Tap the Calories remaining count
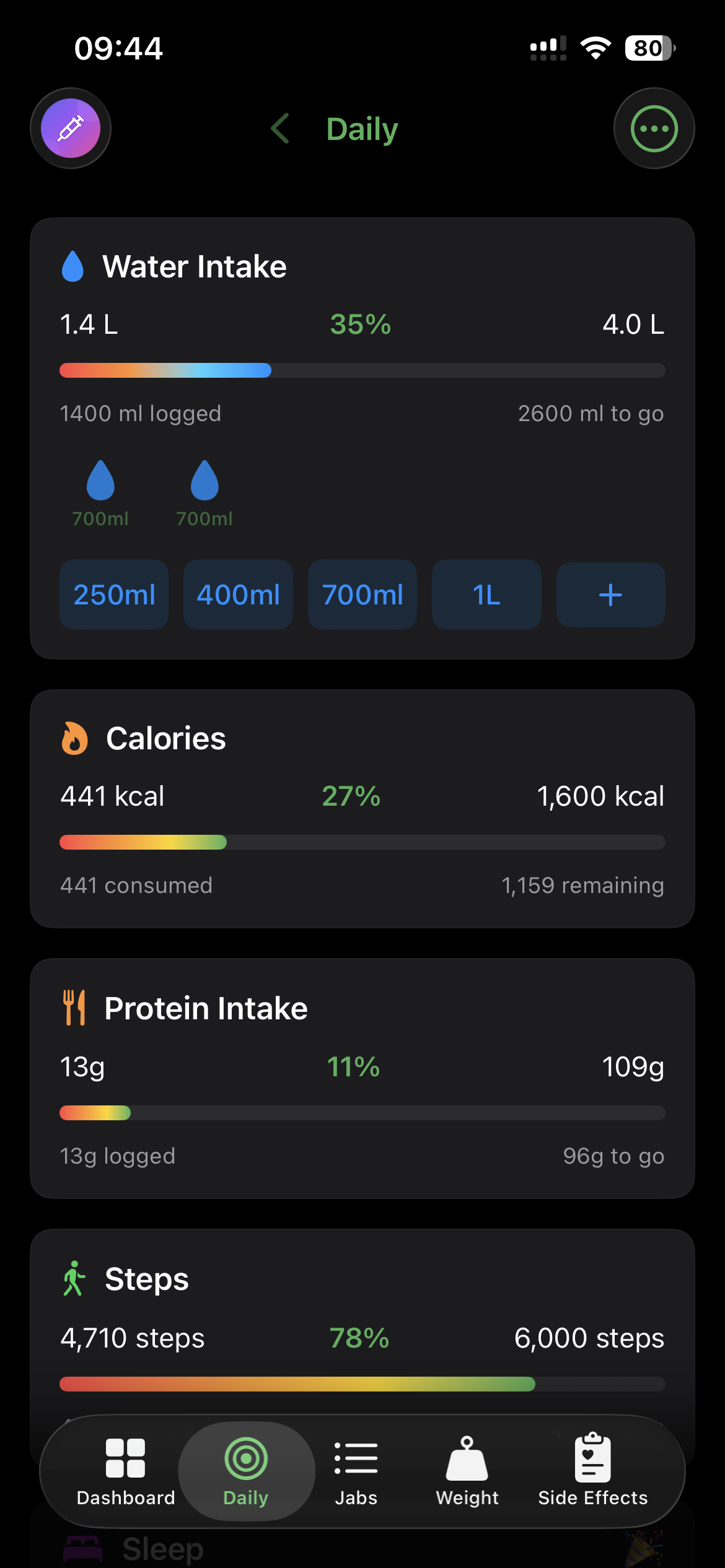The height and width of the screenshot is (1568, 725). coord(582,886)
